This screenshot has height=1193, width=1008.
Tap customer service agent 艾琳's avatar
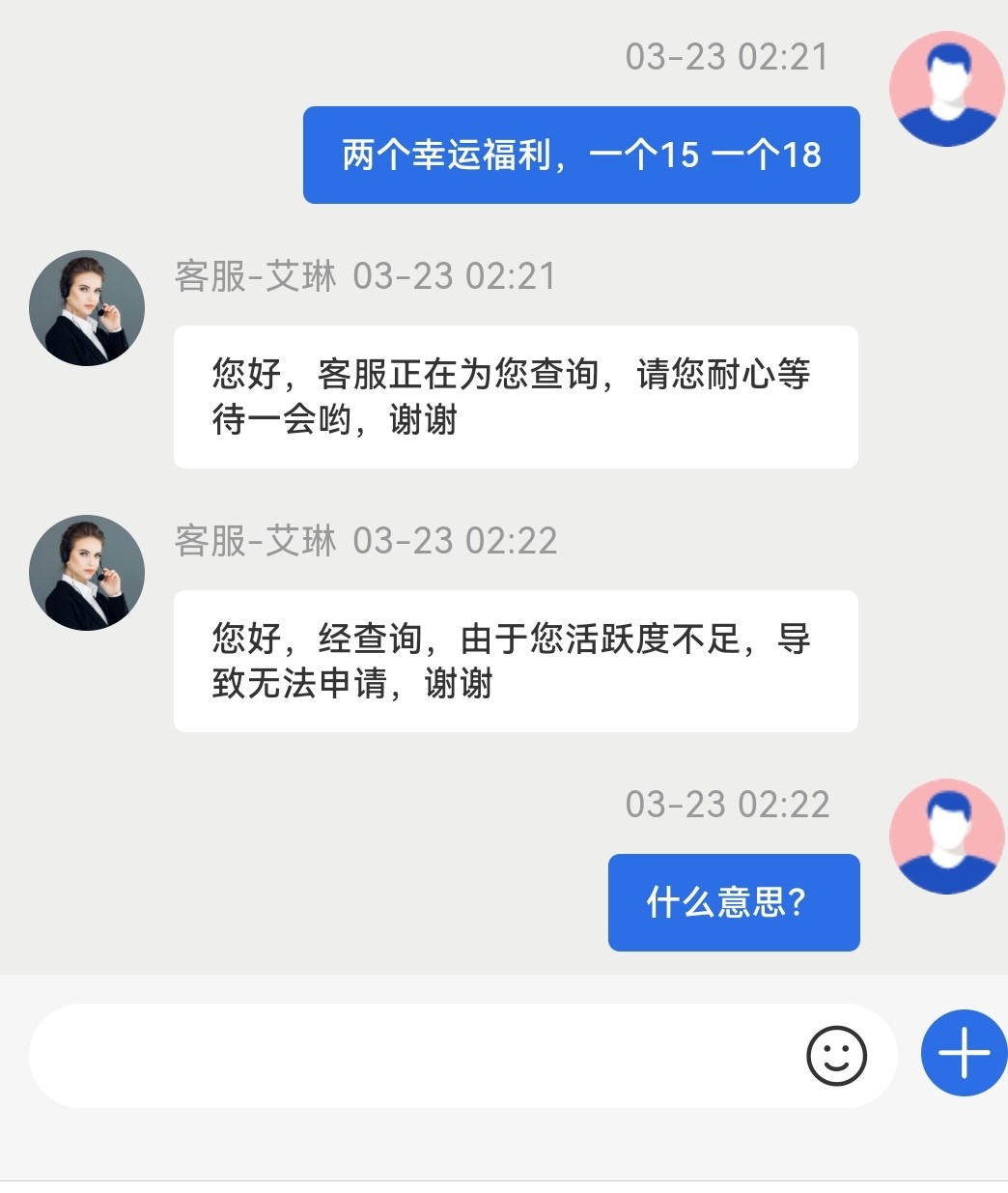pos(87,308)
